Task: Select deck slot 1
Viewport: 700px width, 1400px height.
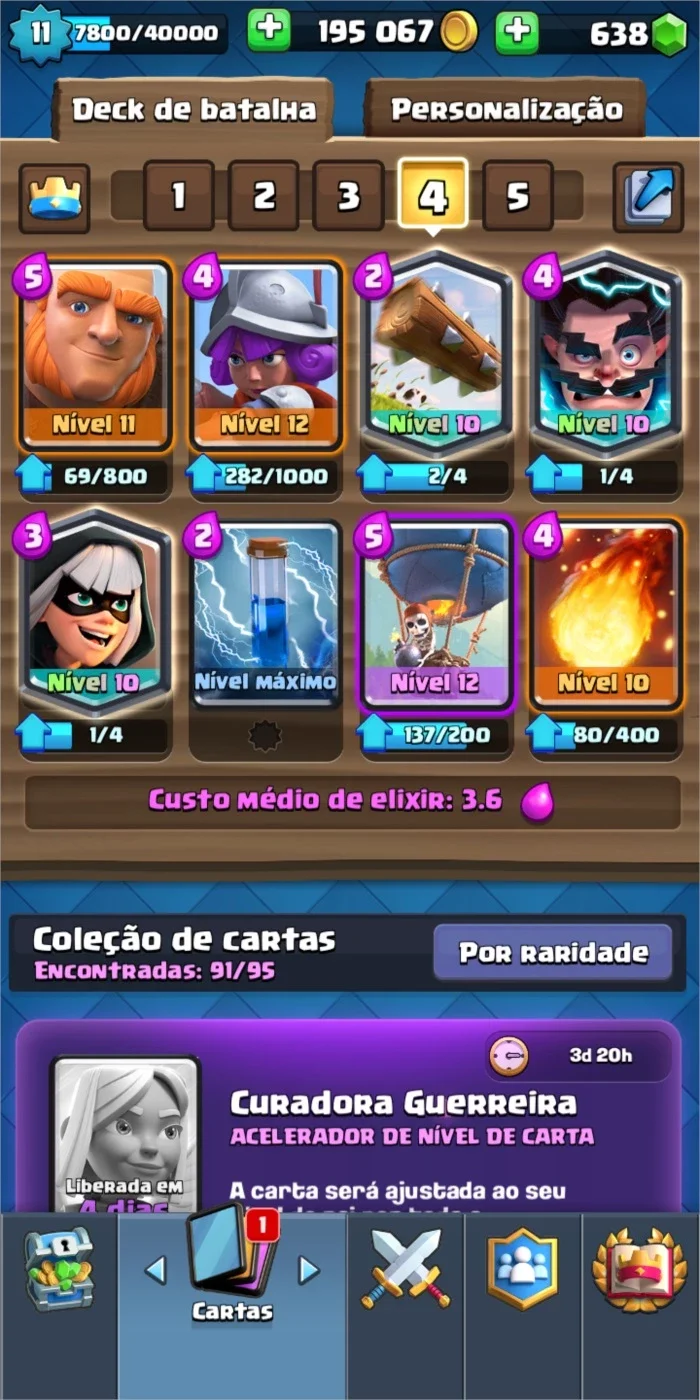Action: [x=179, y=195]
